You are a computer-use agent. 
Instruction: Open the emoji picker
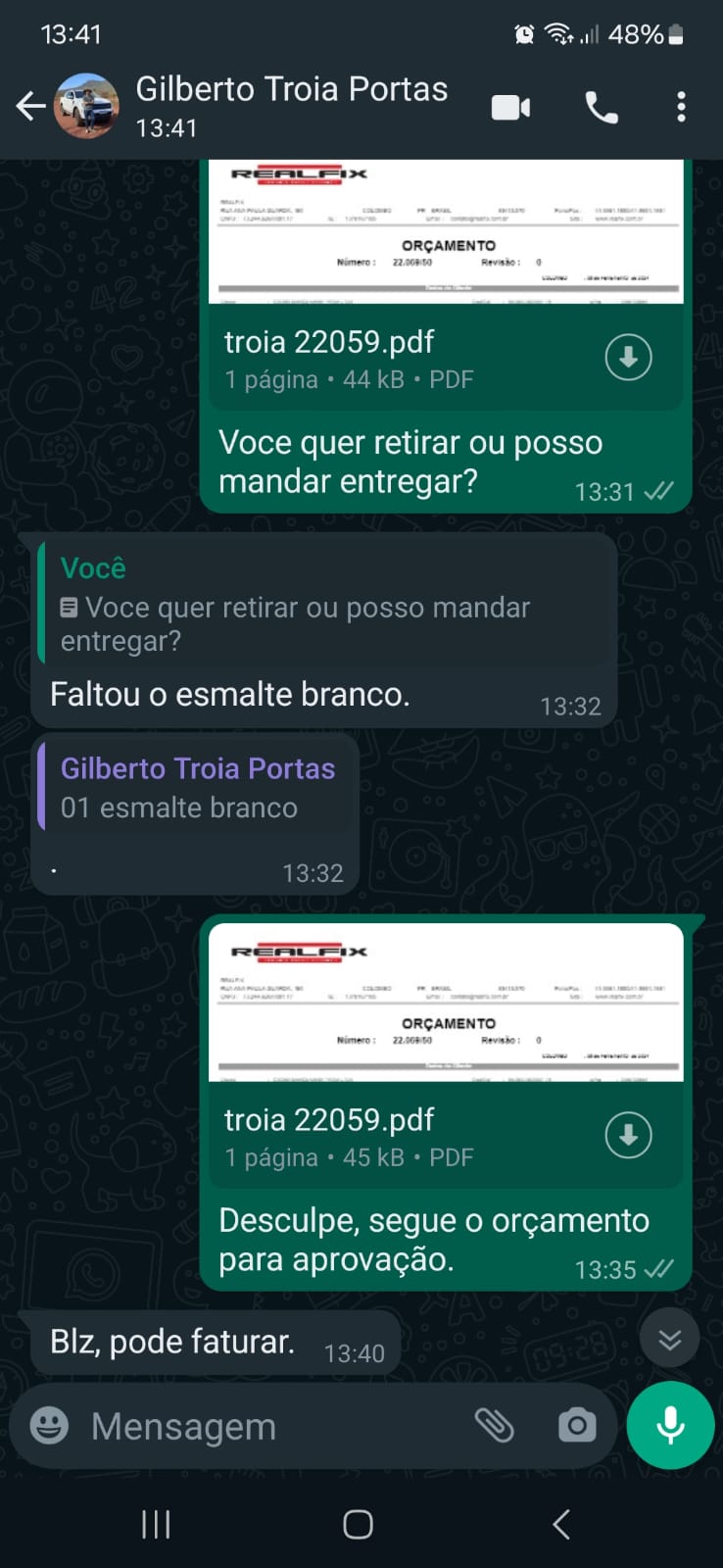point(49,1426)
